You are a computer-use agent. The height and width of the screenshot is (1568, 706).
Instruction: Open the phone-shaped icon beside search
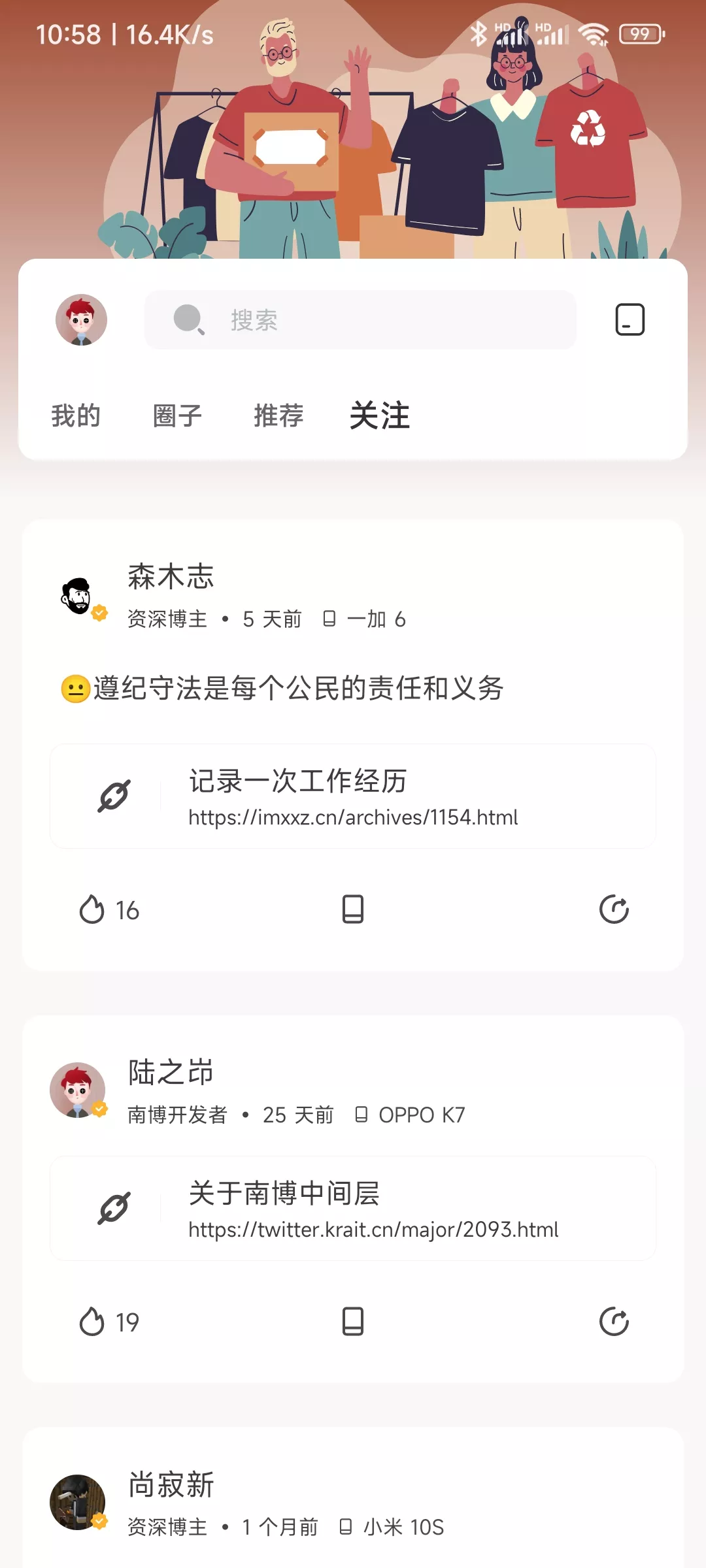(x=630, y=319)
